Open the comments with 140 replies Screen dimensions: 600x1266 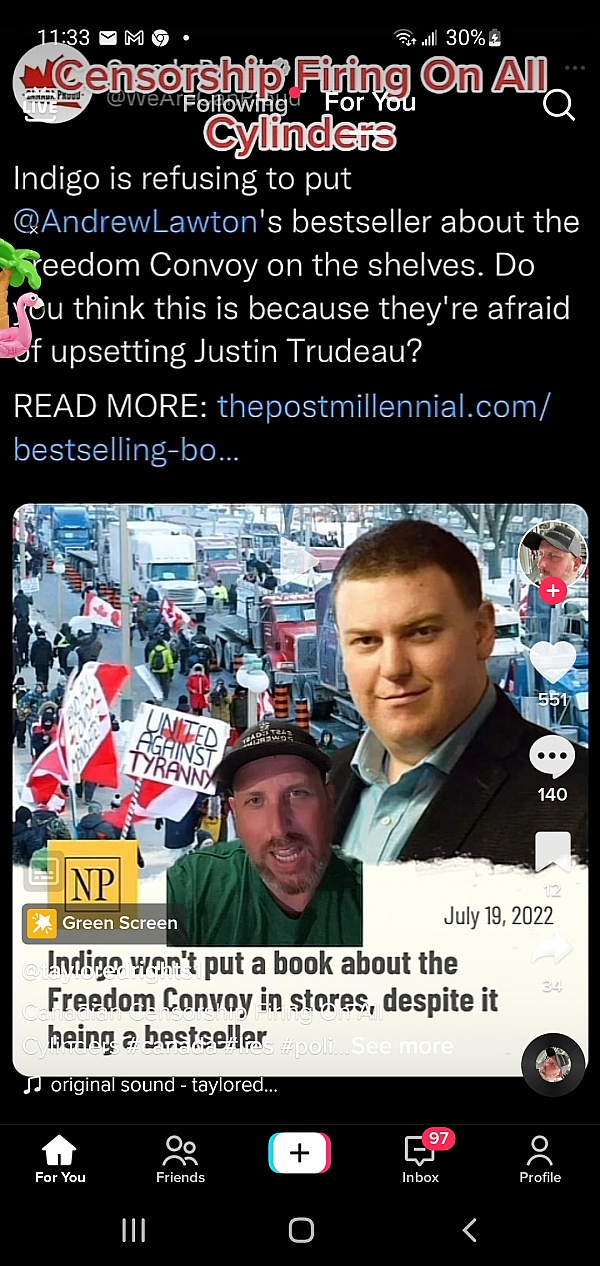(x=552, y=759)
